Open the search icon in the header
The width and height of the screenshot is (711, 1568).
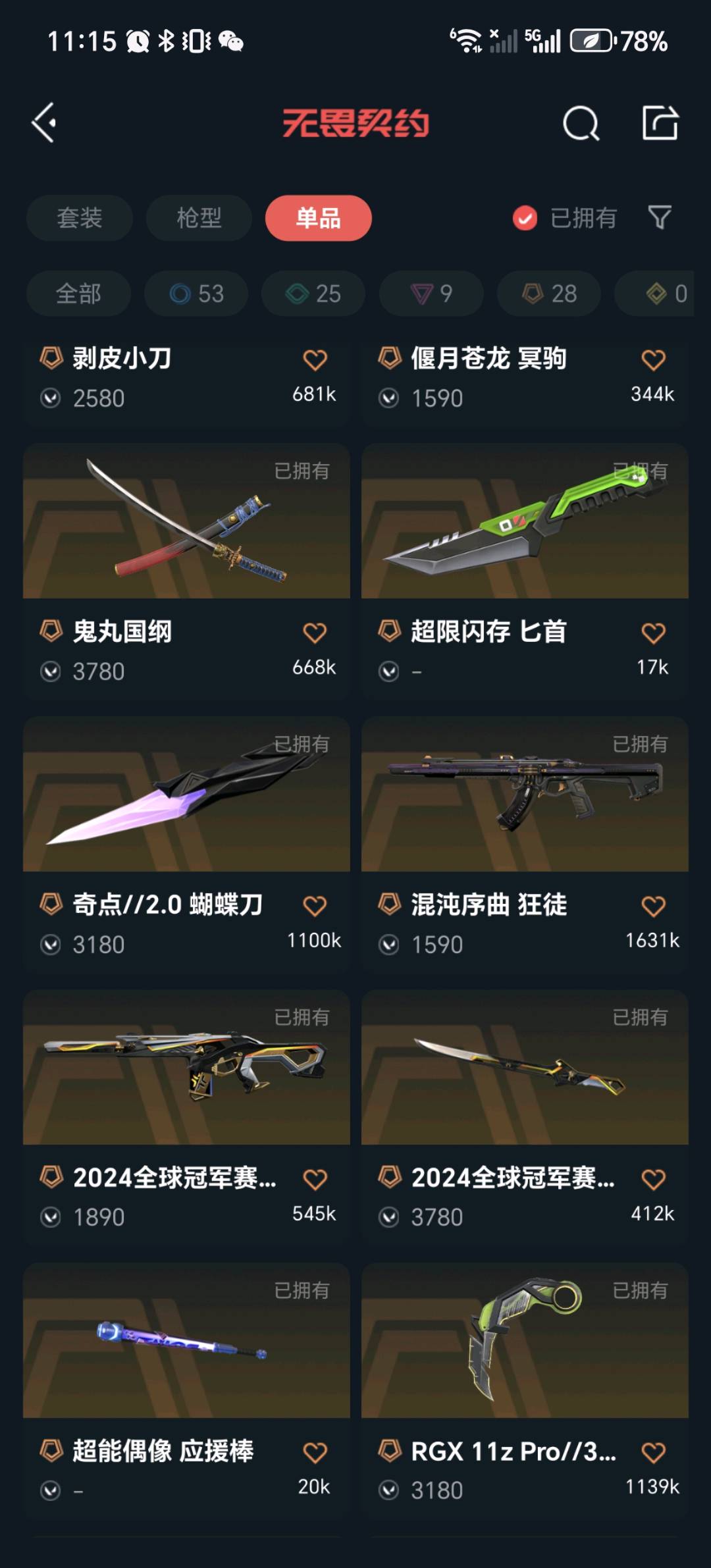coord(581,123)
